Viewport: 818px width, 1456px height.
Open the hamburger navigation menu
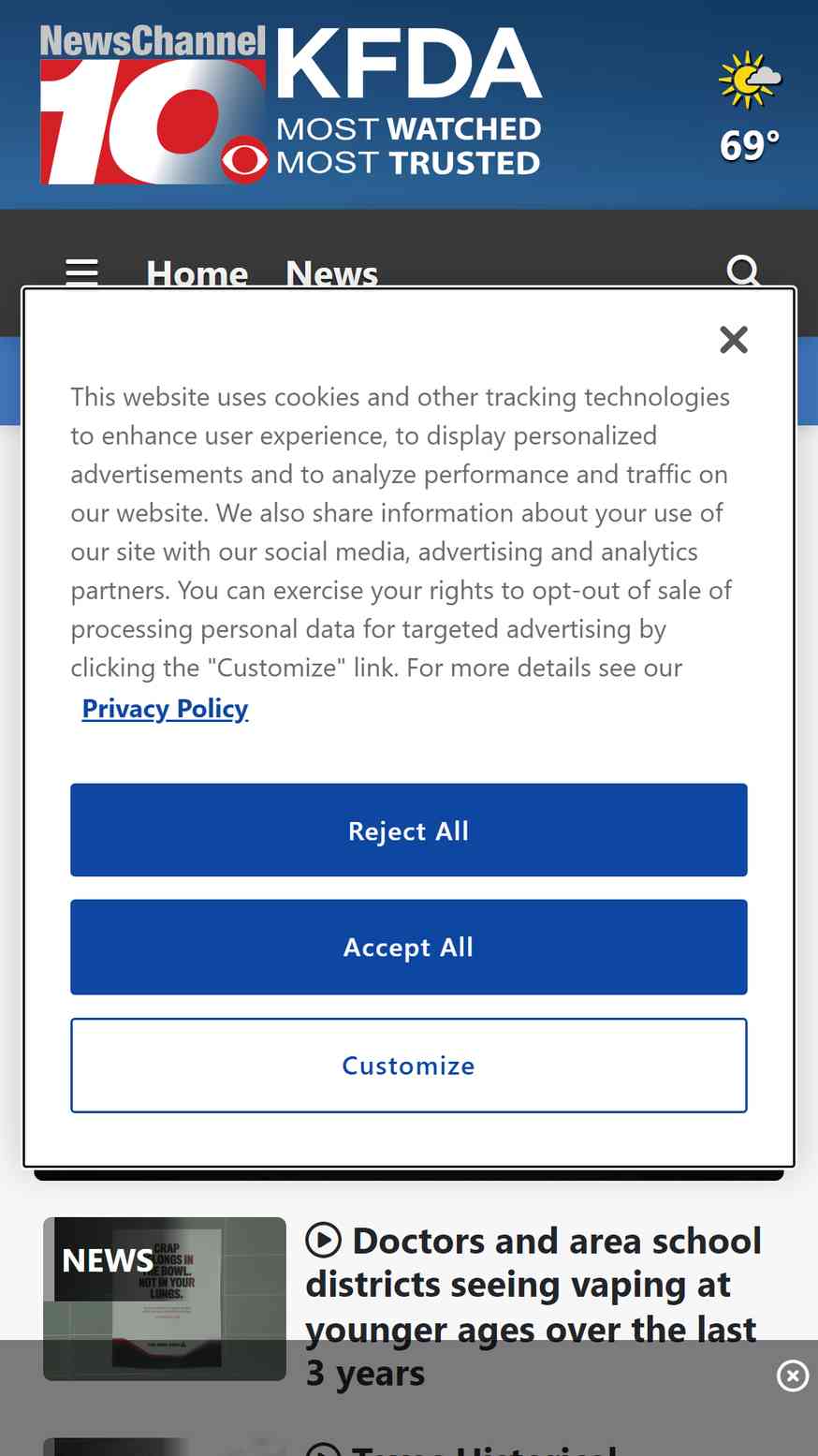[x=82, y=272]
